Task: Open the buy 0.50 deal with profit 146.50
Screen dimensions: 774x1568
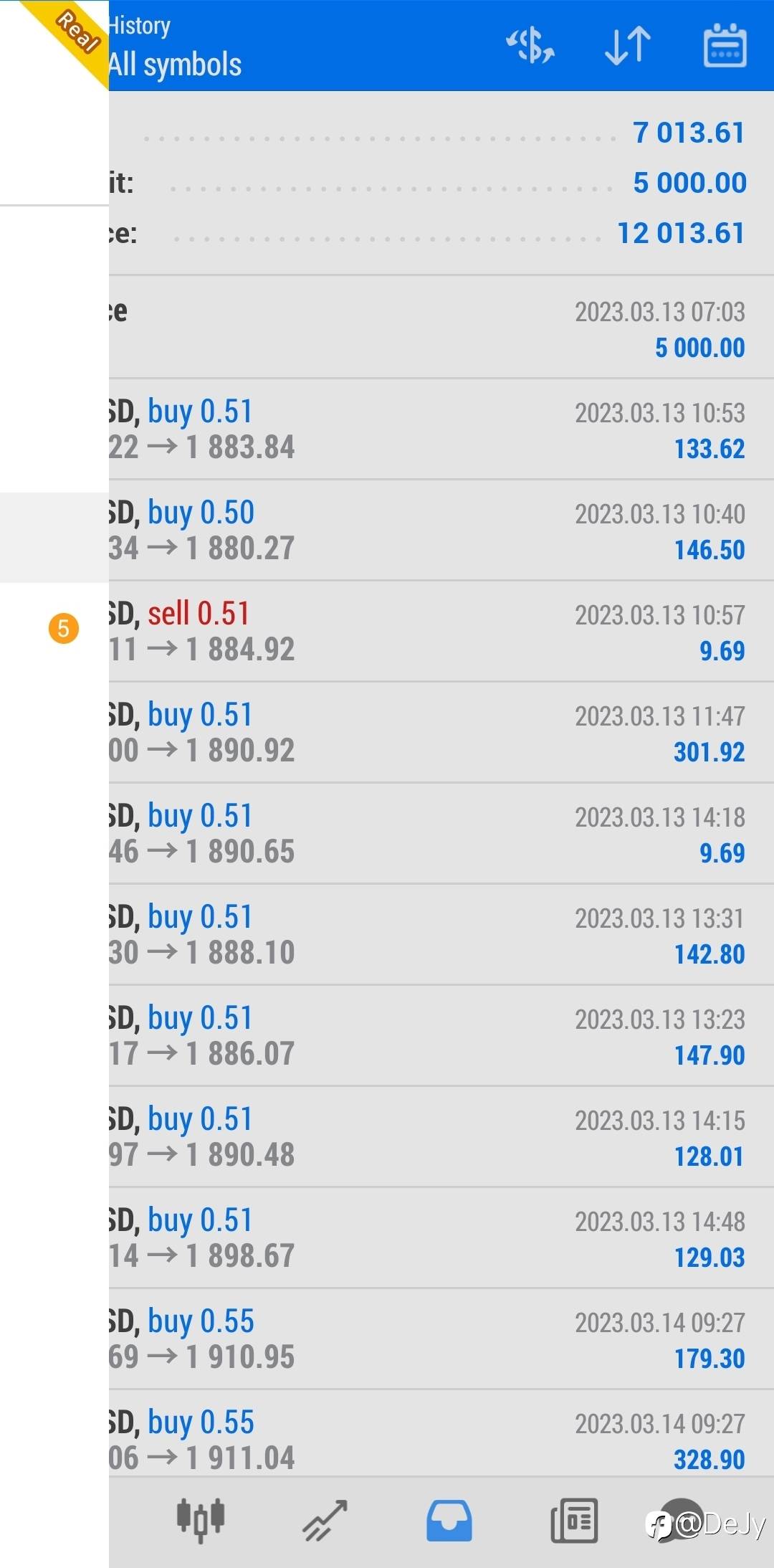Action: 441,531
